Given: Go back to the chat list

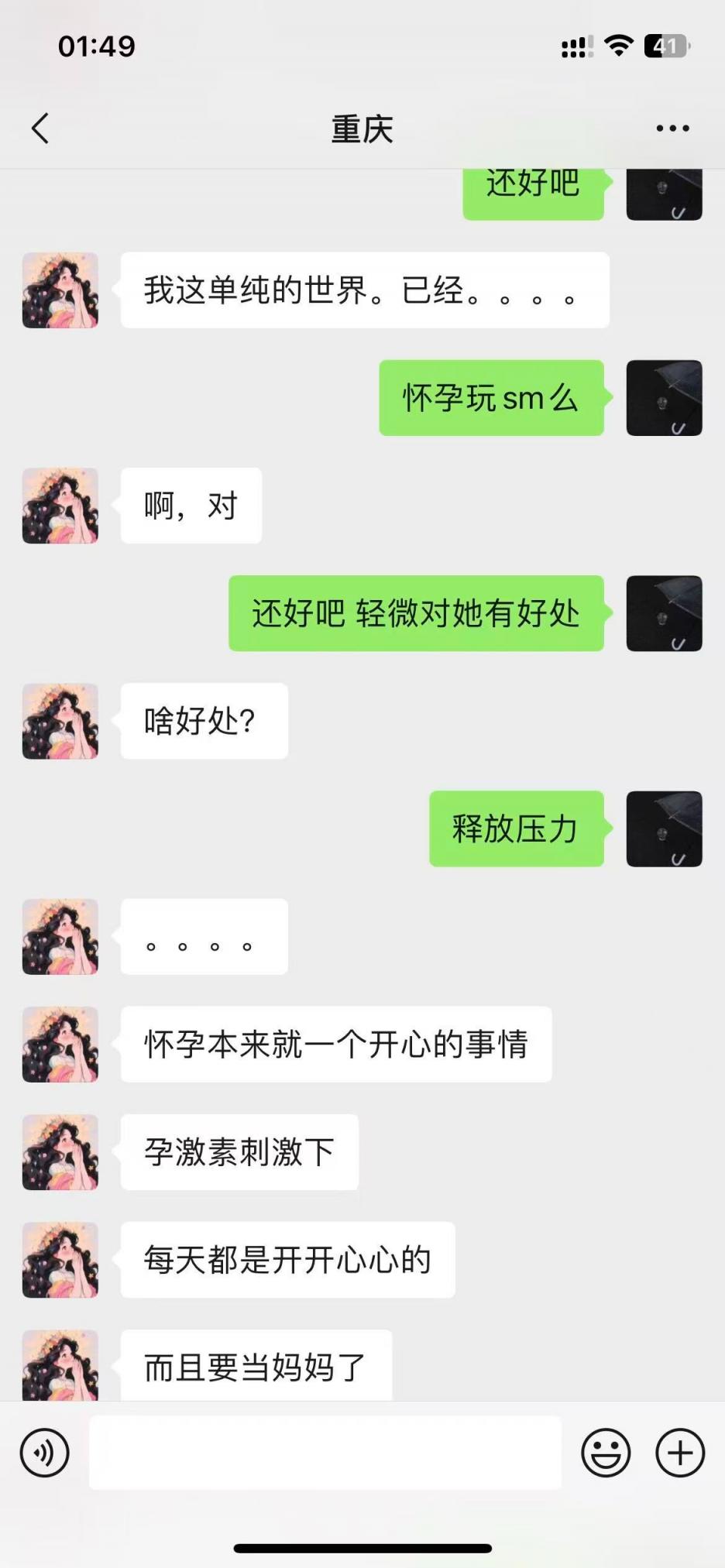Looking at the screenshot, I should point(40,129).
